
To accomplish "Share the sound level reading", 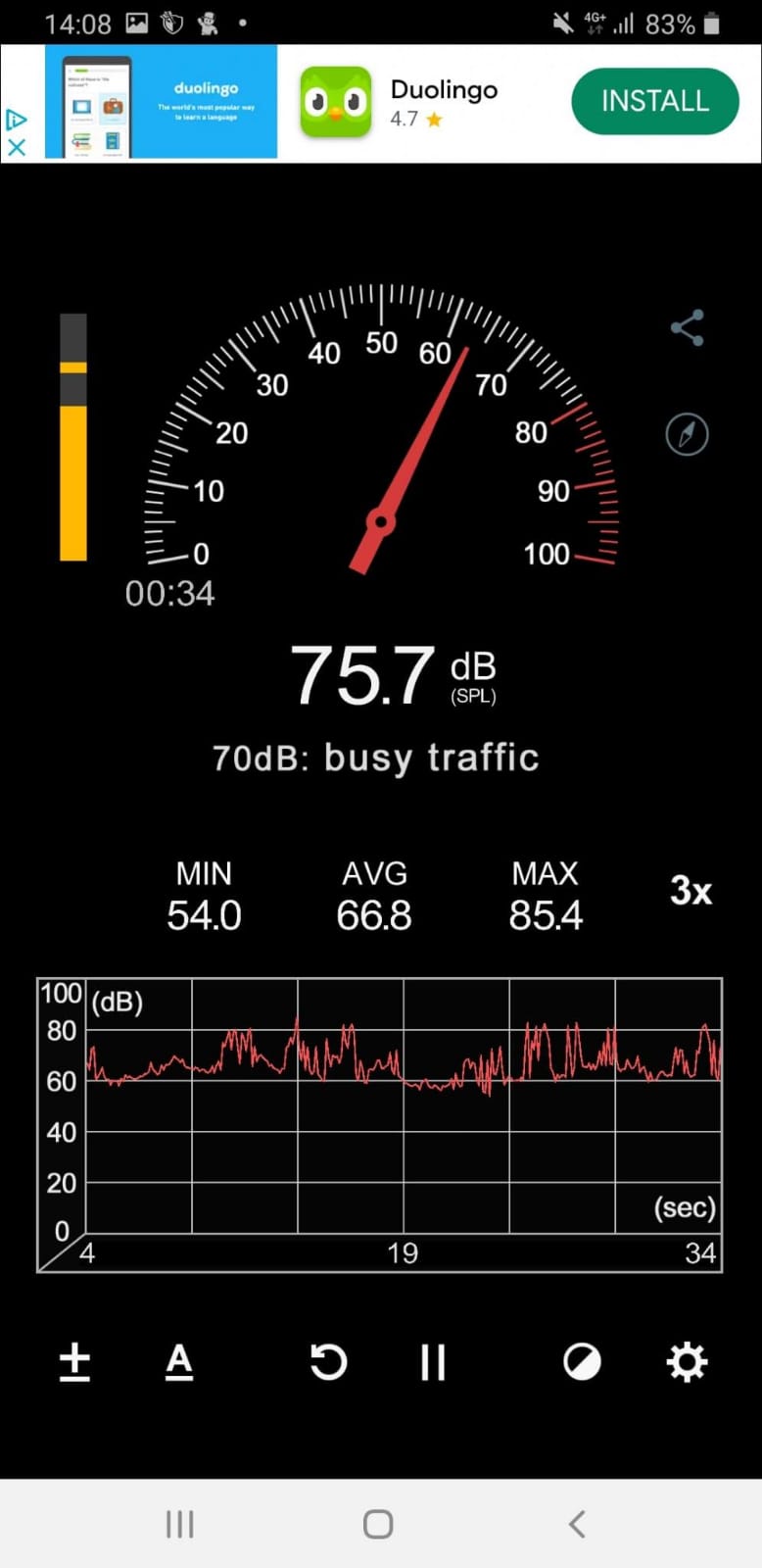I will (688, 327).
